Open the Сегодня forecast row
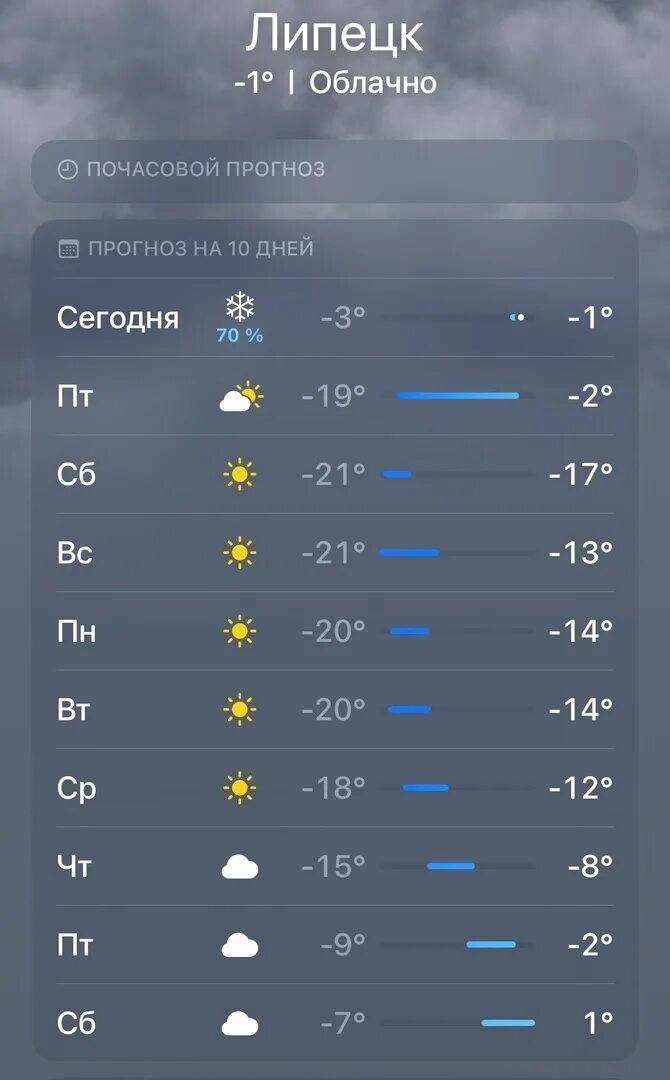This screenshot has height=1080, width=670. (x=335, y=318)
